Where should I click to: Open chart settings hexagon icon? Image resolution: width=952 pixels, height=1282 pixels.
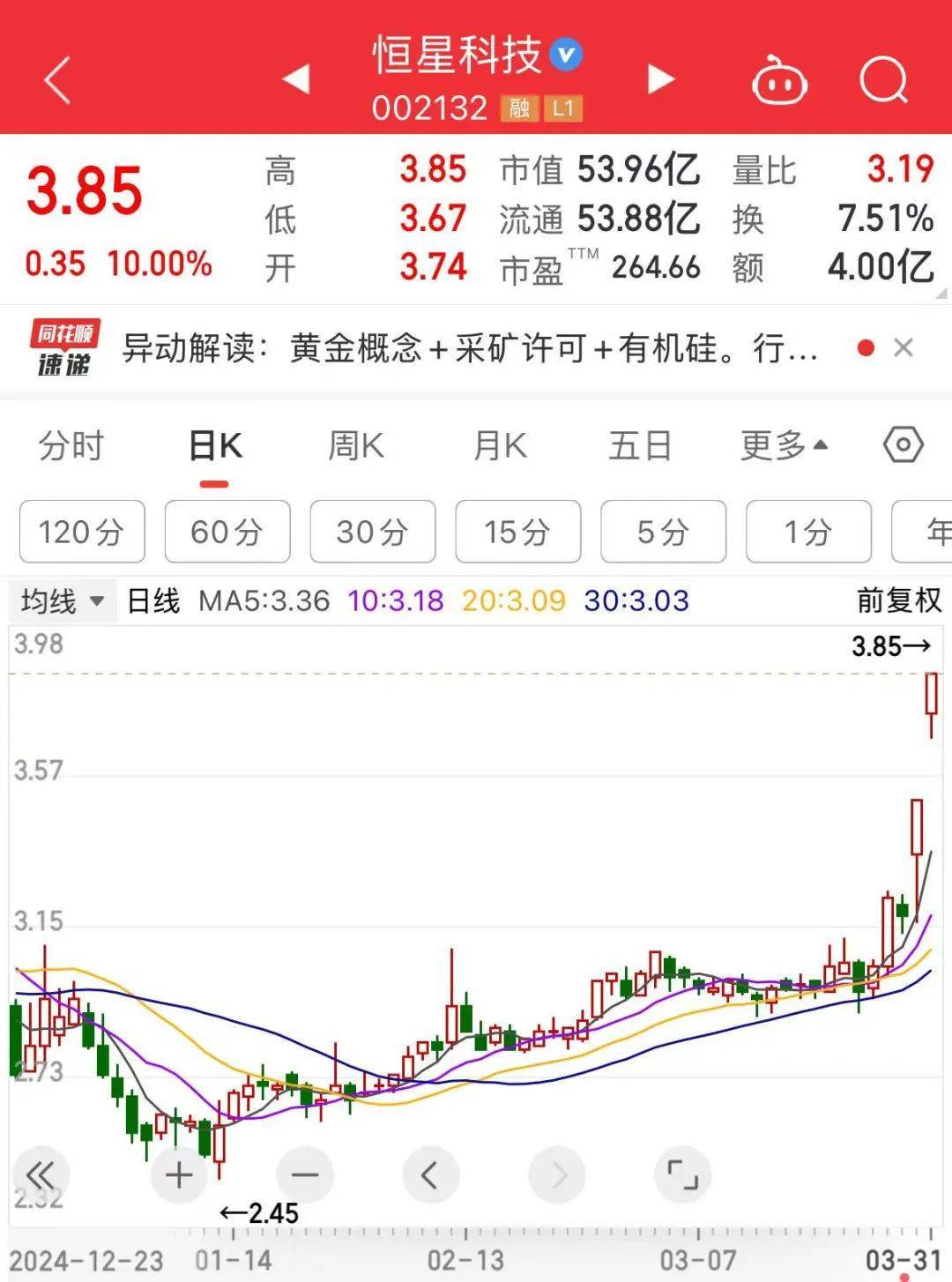pyautogui.click(x=903, y=445)
